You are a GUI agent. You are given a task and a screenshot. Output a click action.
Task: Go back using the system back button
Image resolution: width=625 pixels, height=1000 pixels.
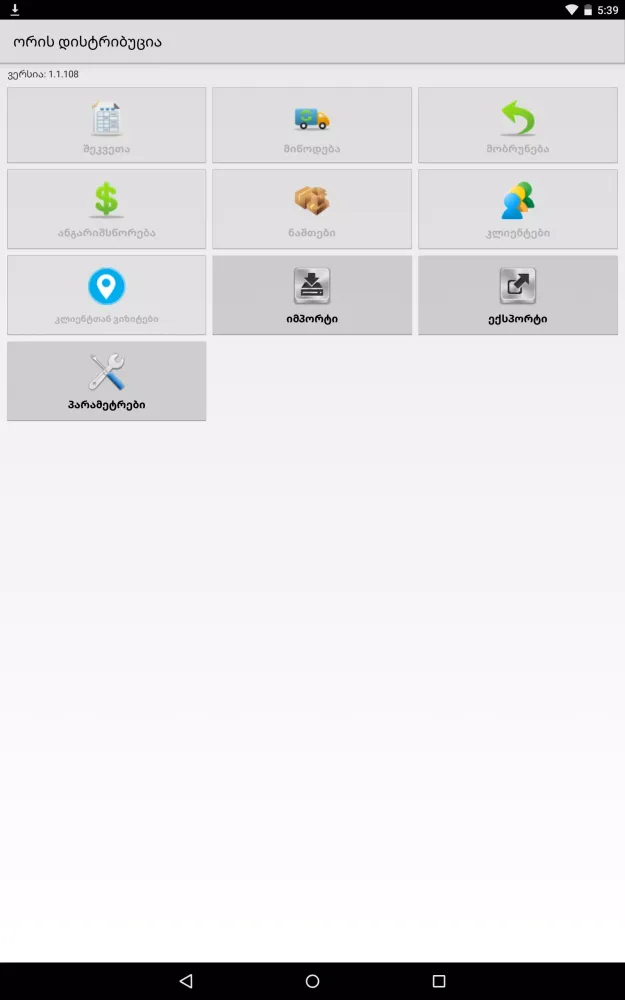pos(186,981)
